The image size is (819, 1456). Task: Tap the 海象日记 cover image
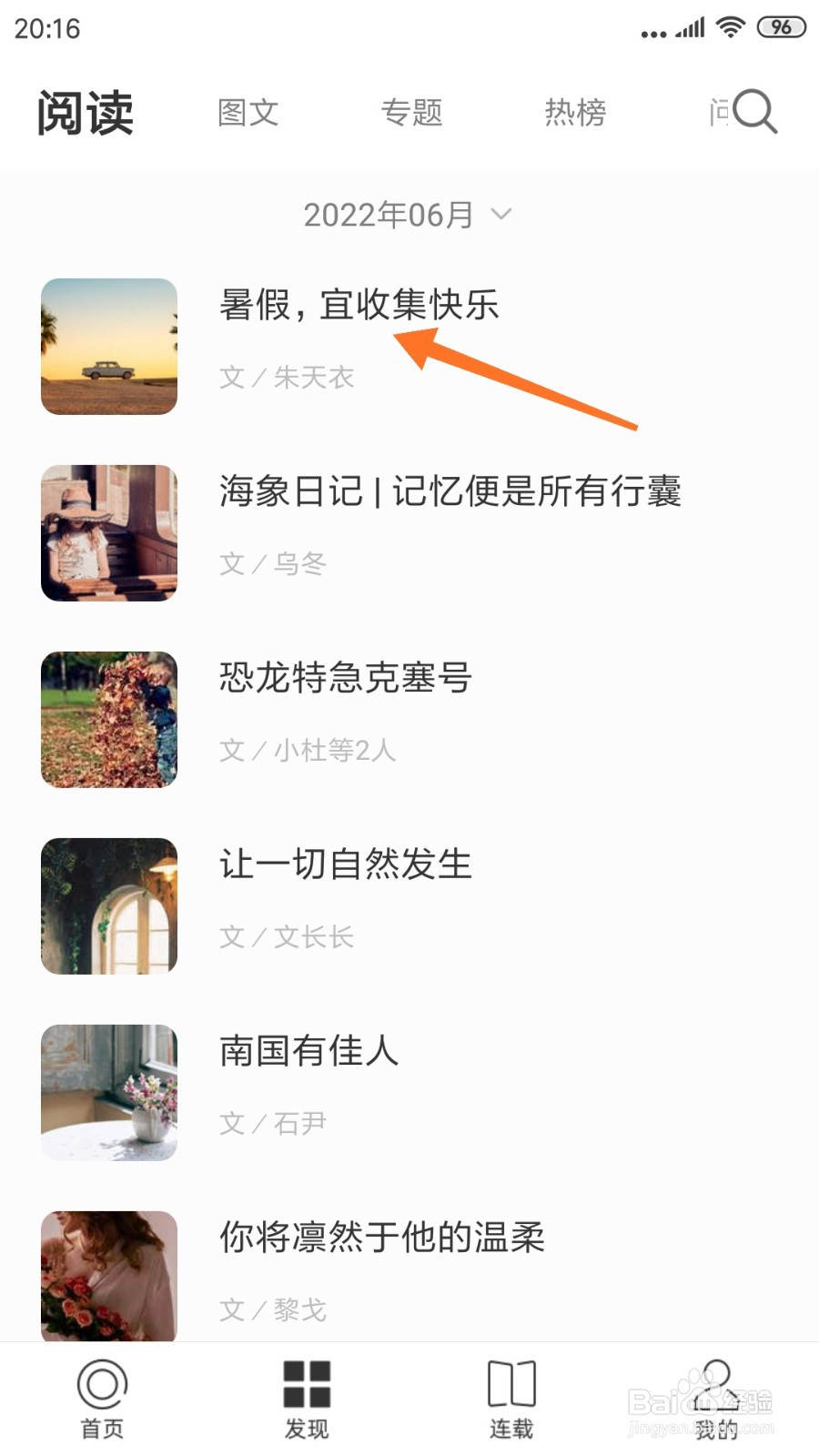tap(108, 534)
